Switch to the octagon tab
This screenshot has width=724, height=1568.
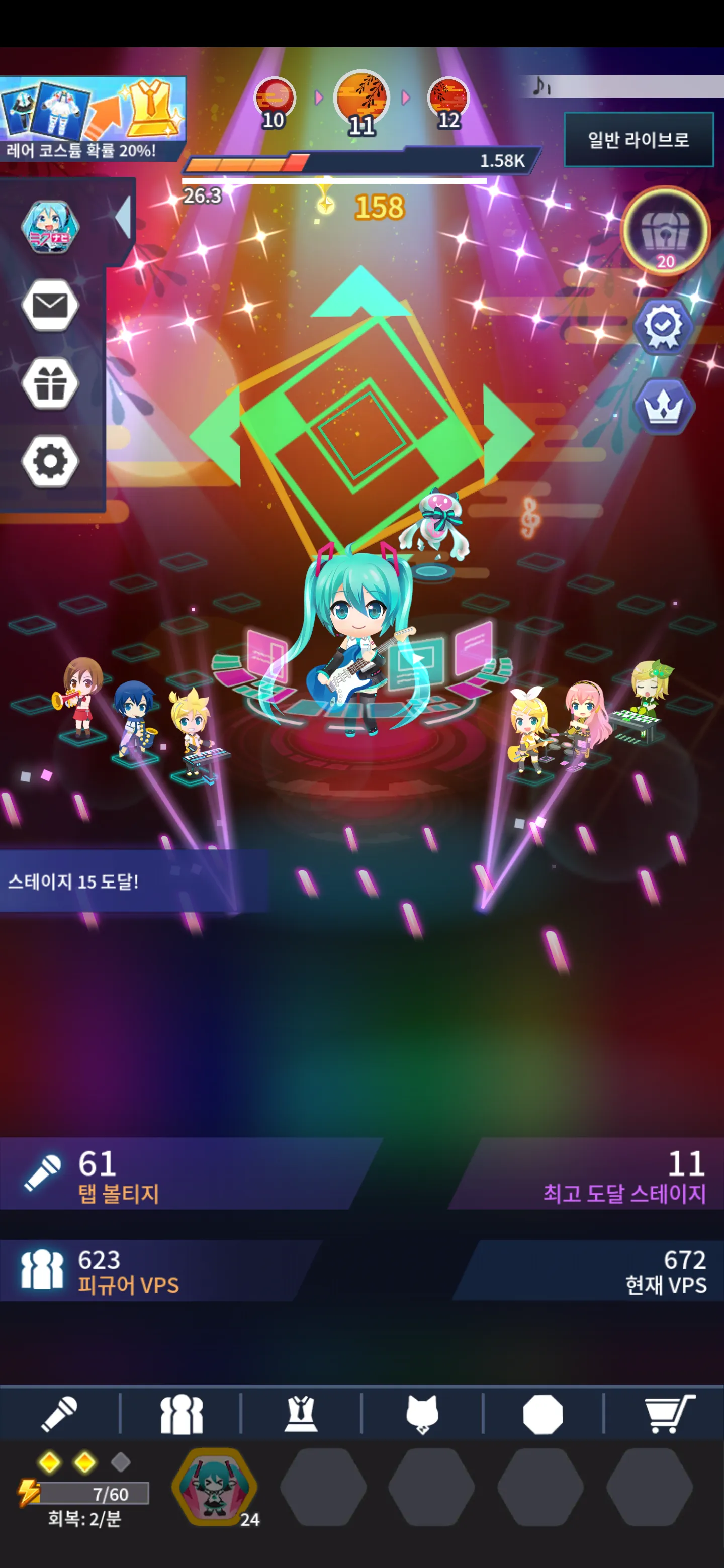pyautogui.click(x=542, y=1413)
